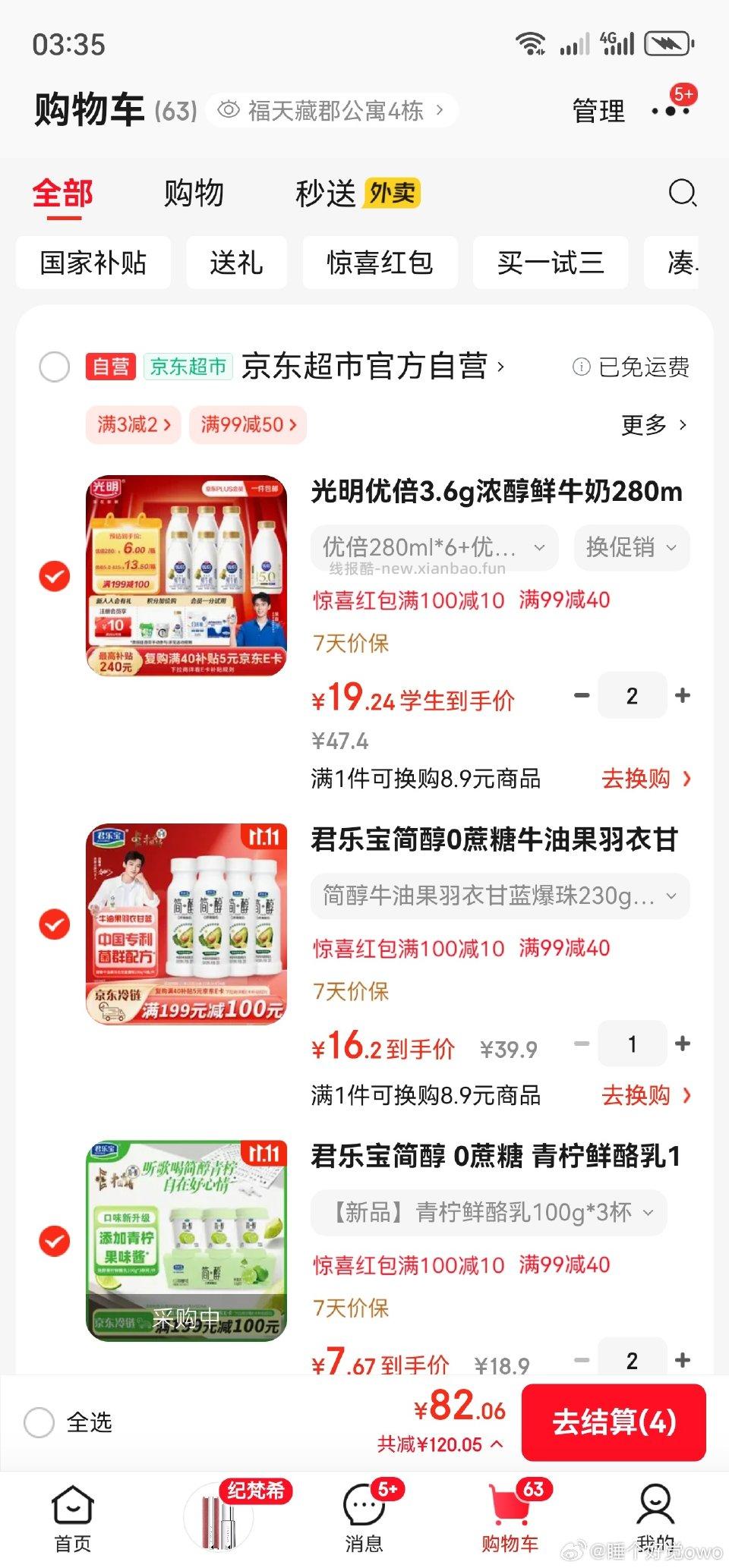Image resolution: width=729 pixels, height=1568 pixels.
Task: Open the 换促销 promotion dropdown
Action: 631,547
